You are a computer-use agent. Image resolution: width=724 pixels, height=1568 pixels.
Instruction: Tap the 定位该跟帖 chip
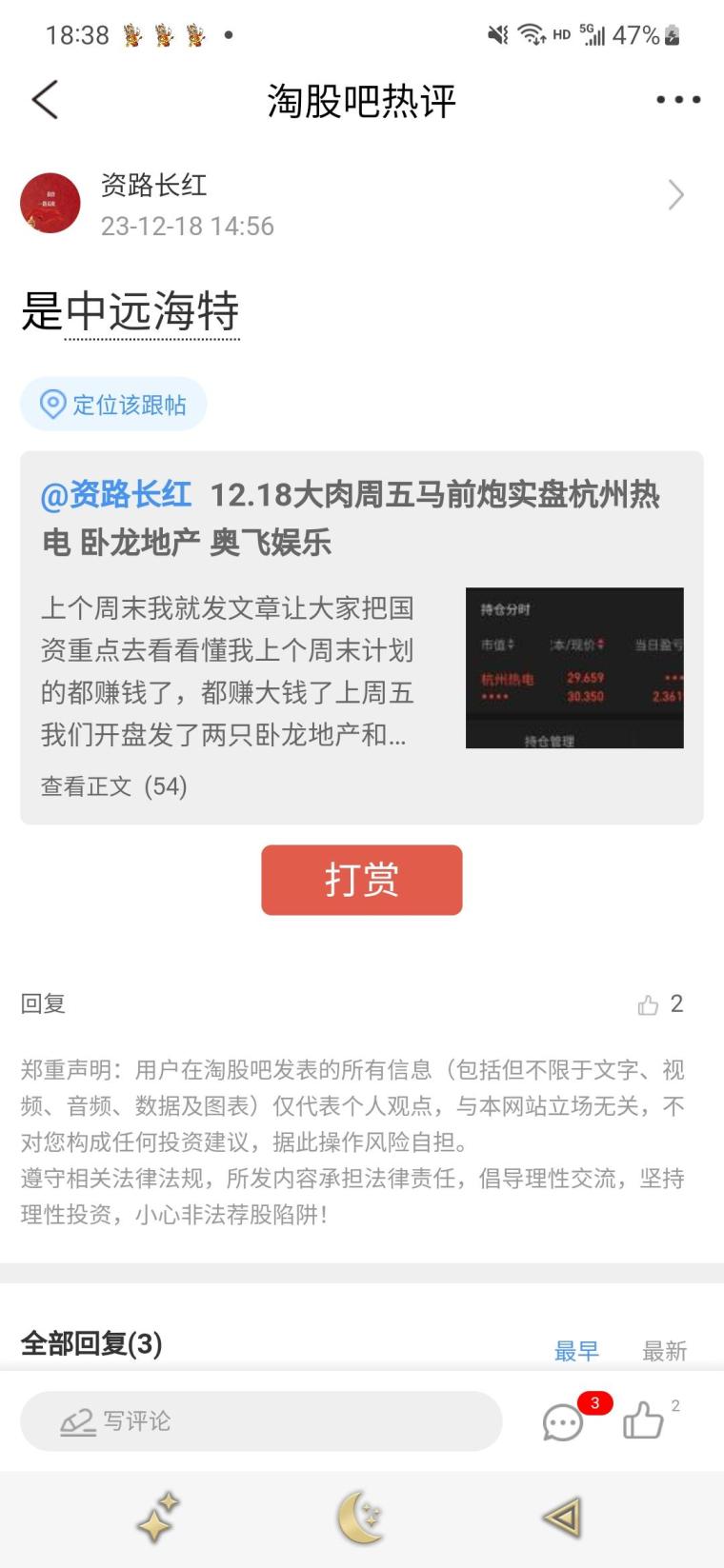[x=113, y=404]
